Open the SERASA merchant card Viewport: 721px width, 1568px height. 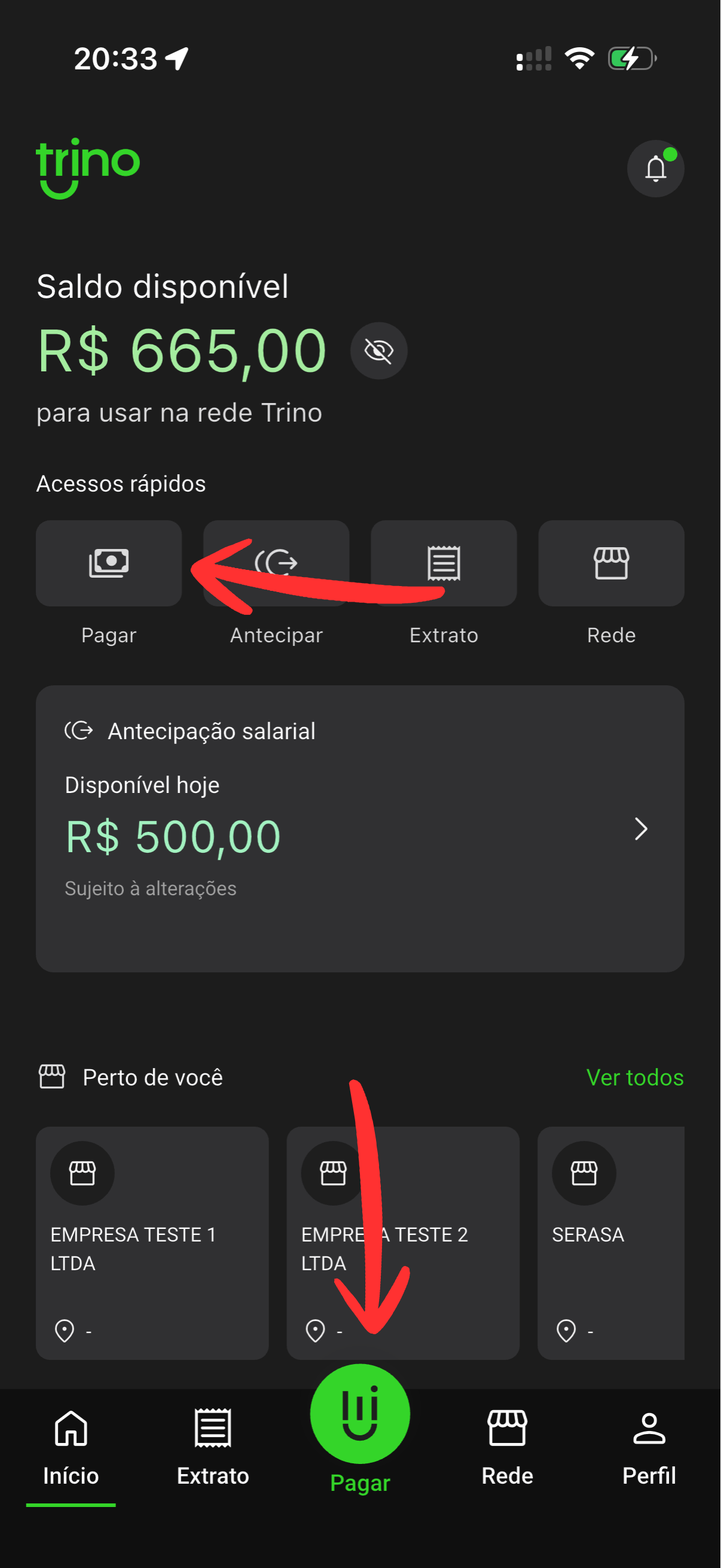[611, 1241]
